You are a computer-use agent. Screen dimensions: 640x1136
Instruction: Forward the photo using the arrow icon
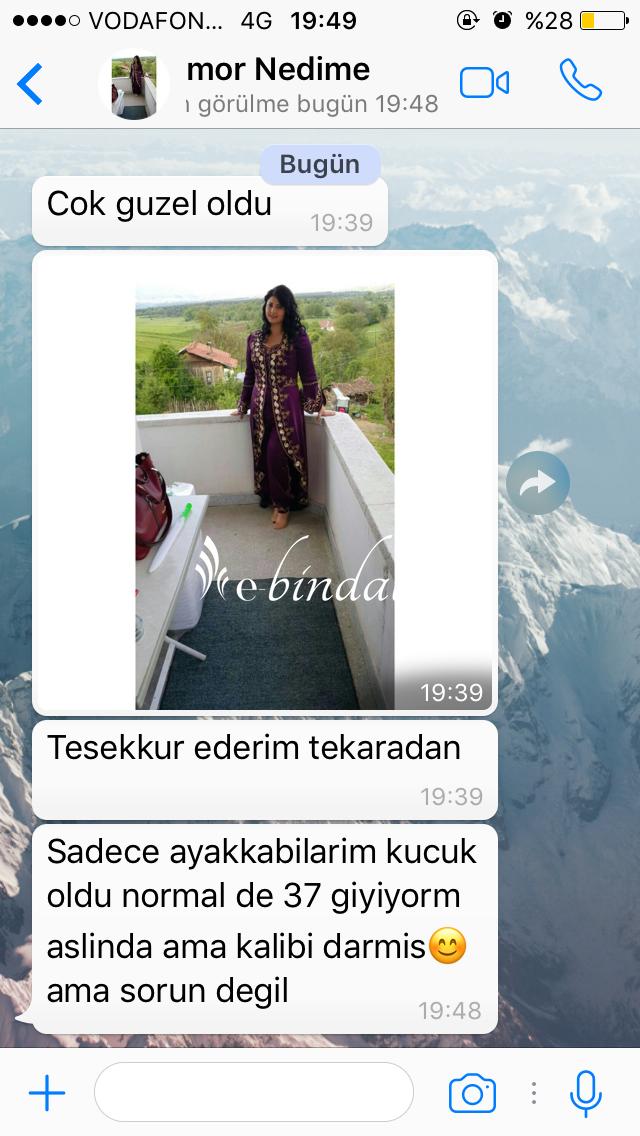tap(538, 483)
